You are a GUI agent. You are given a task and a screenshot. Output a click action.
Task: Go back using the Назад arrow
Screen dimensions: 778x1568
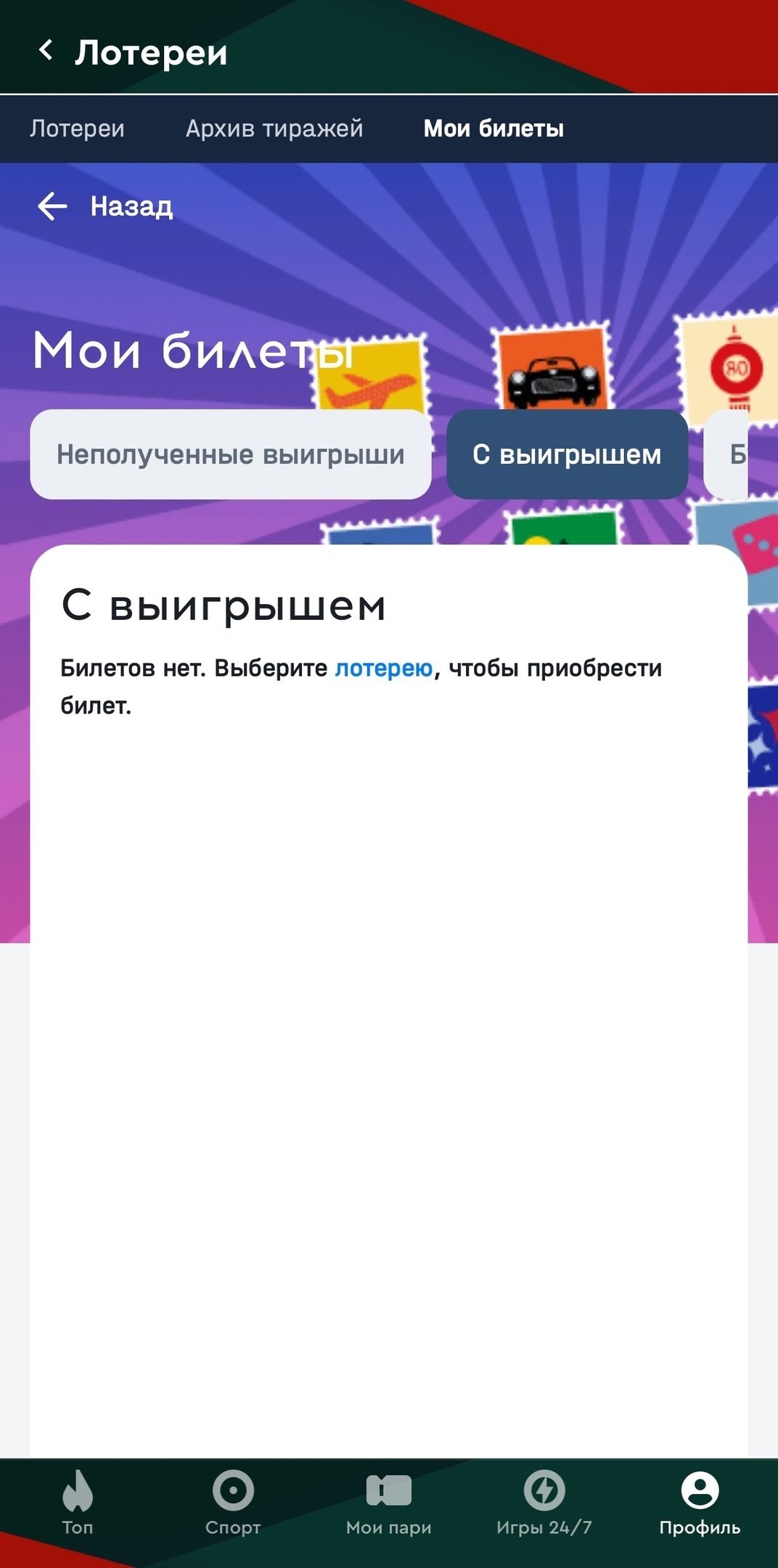105,206
